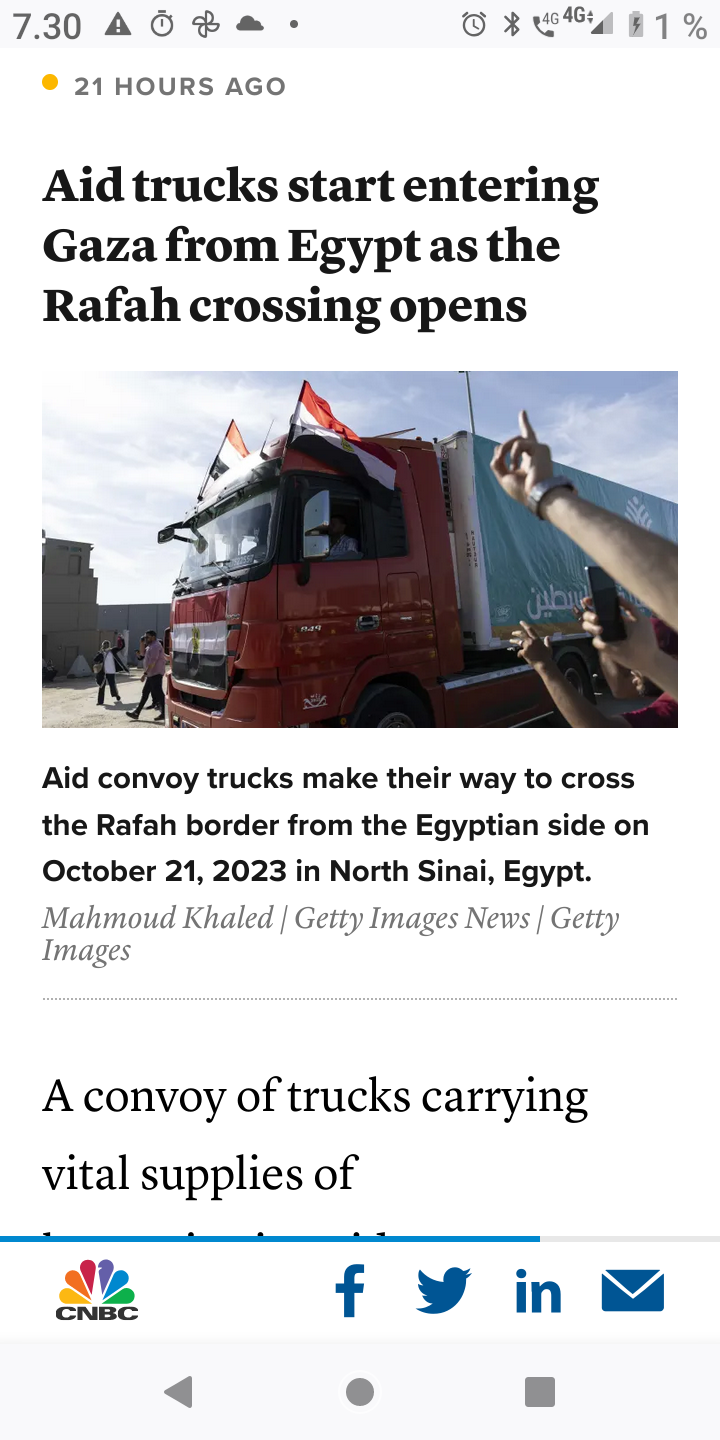The height and width of the screenshot is (1440, 720).
Task: Share the article via email
Action: coord(633,1291)
